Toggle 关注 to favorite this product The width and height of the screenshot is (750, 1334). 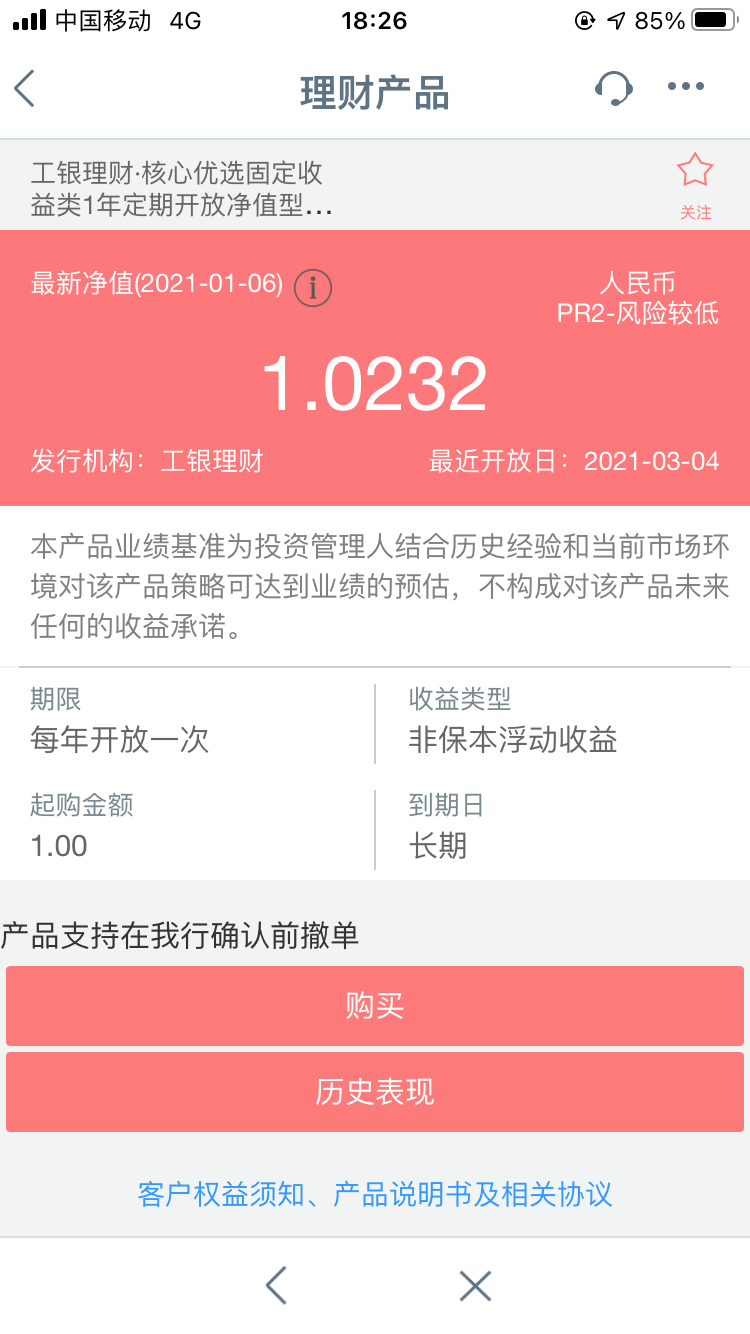696,212
